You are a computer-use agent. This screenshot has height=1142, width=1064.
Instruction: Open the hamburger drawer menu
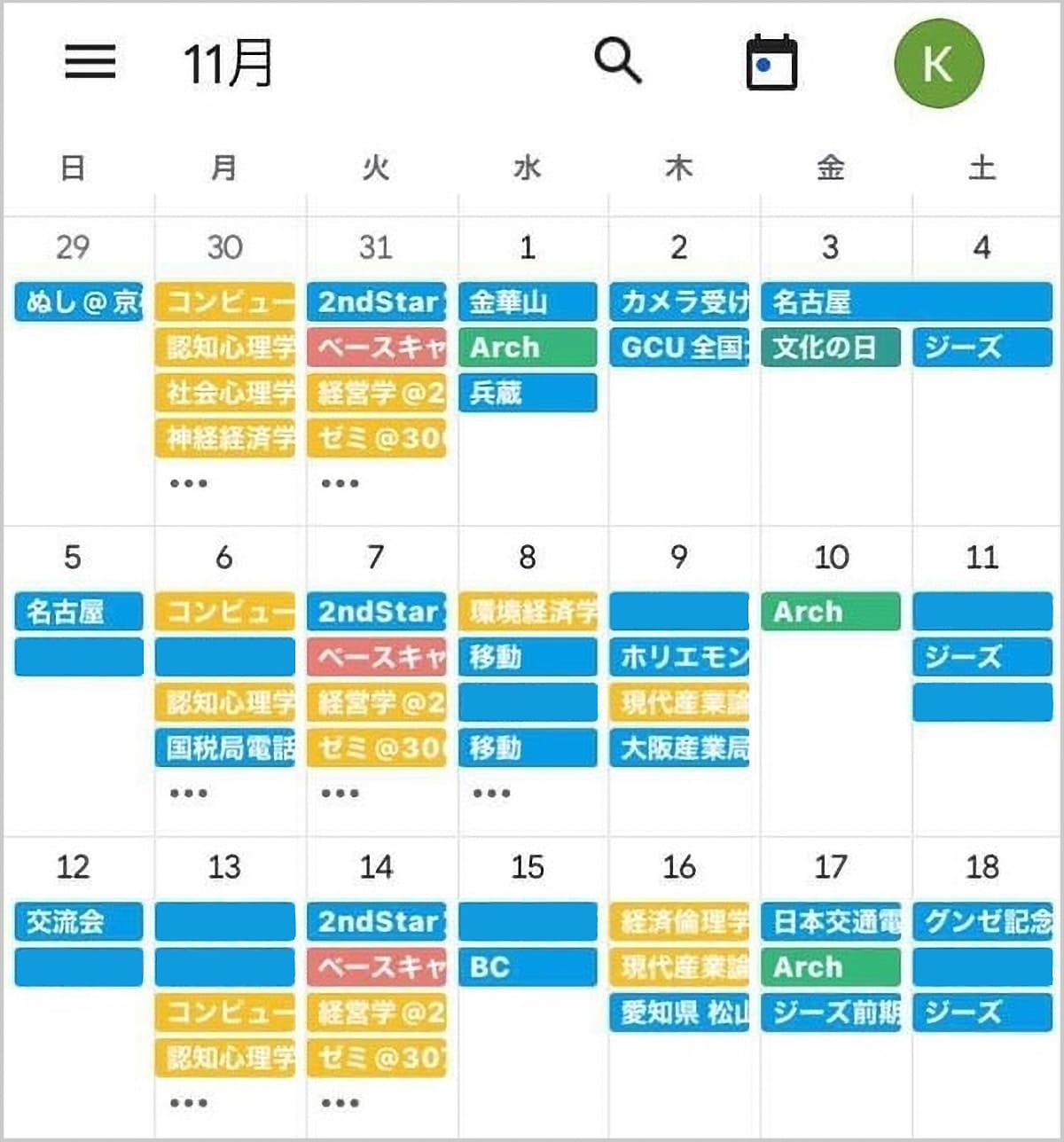tap(90, 62)
